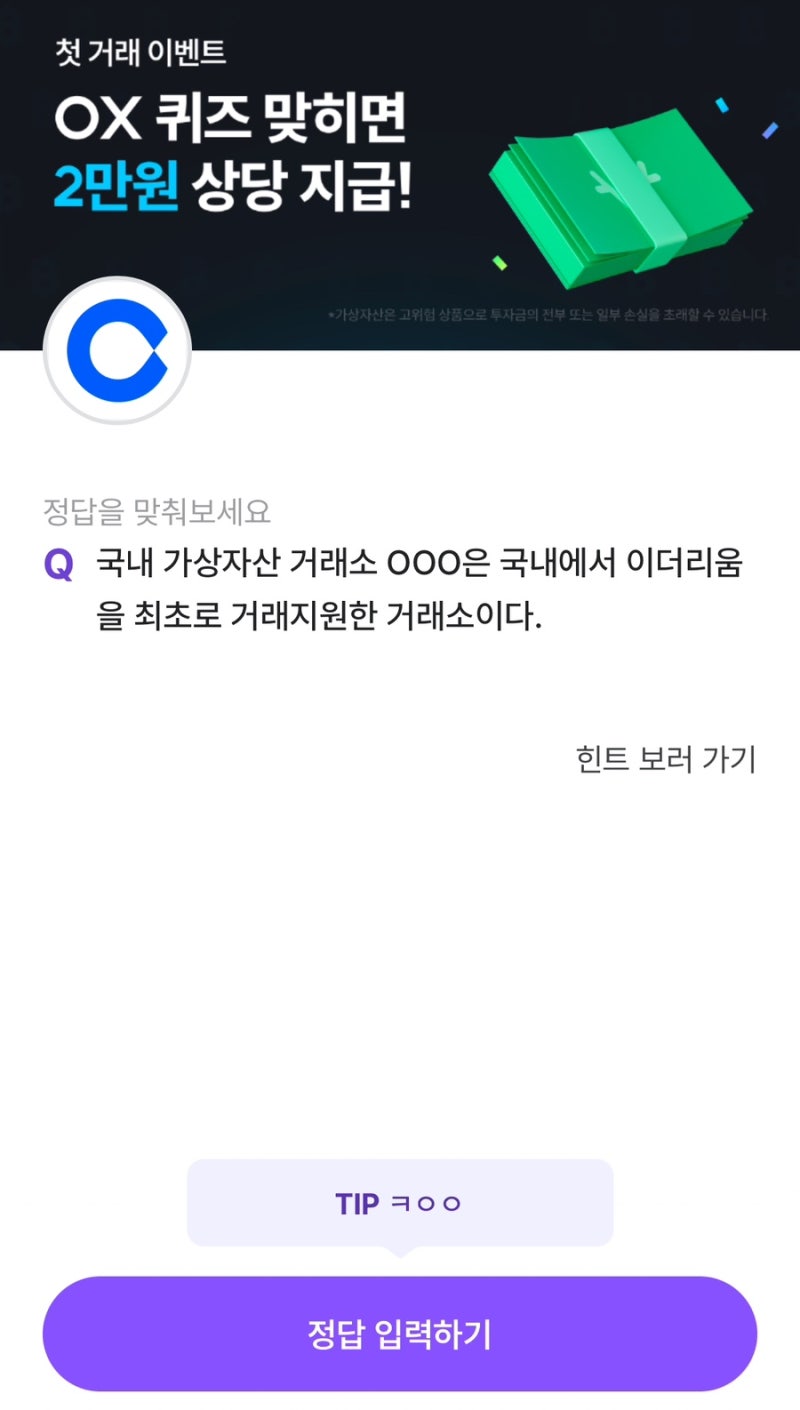Tap the speech bubble pointer under TIP

(400, 1250)
